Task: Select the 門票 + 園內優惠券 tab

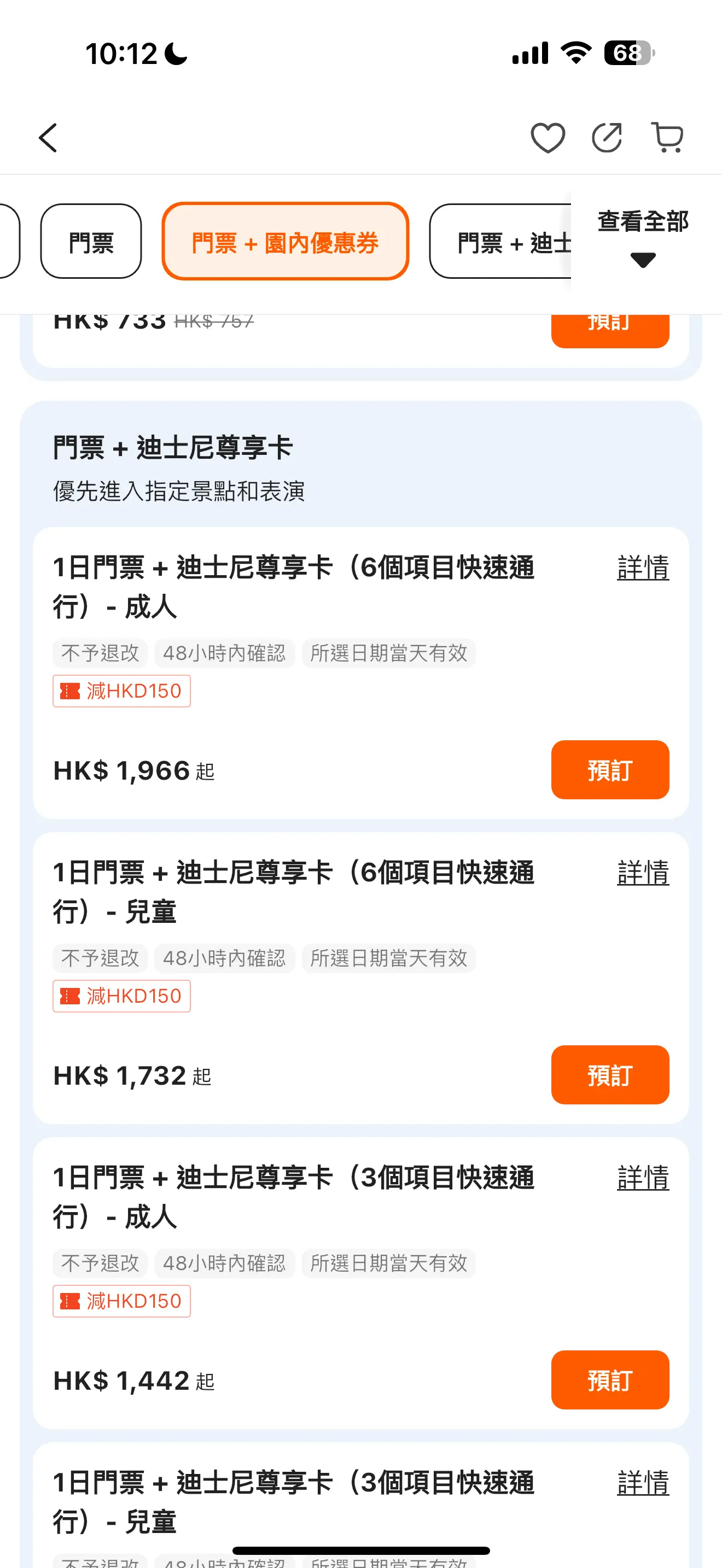Action: click(286, 241)
